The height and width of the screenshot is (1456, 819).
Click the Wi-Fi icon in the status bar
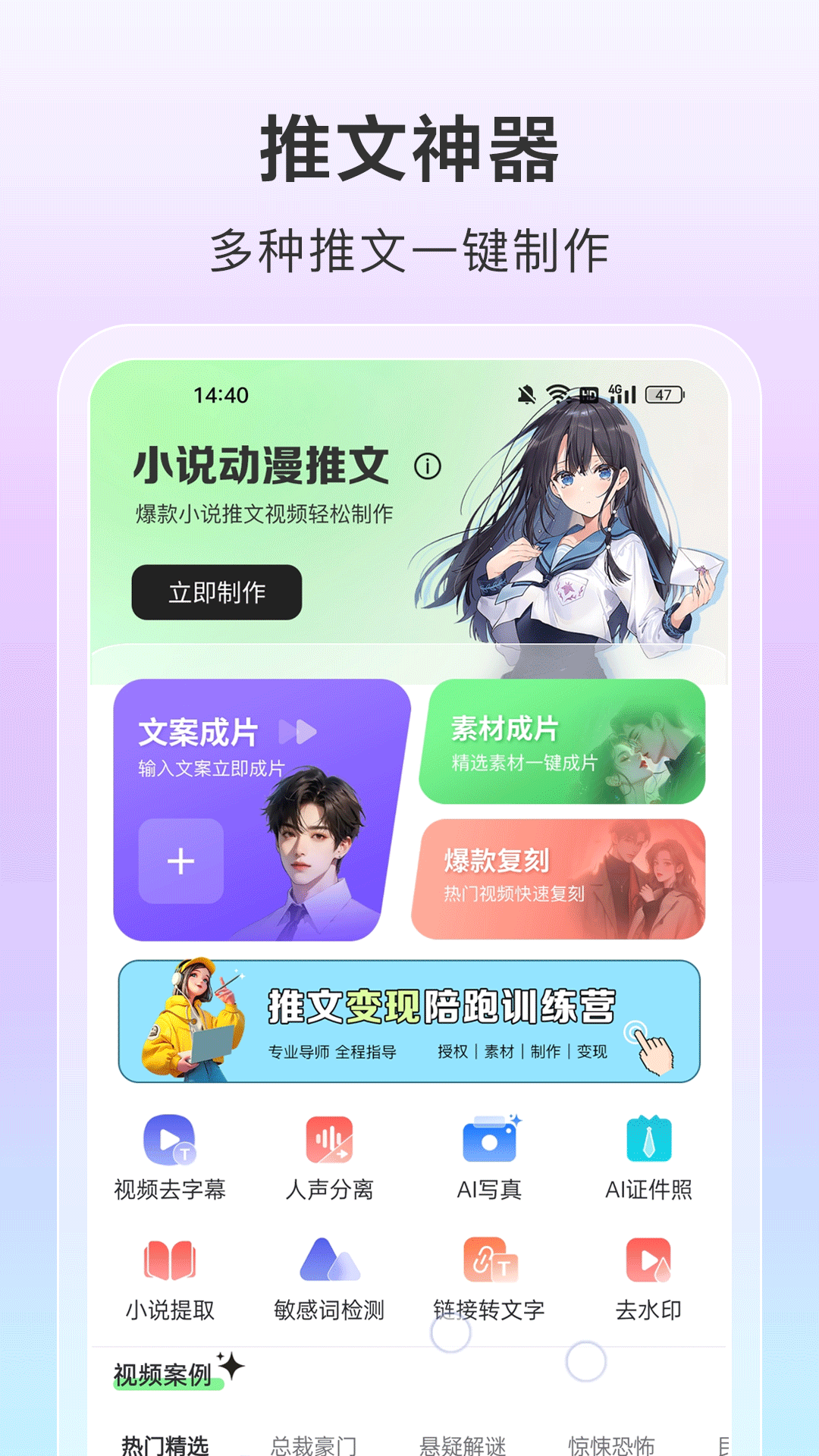(557, 391)
